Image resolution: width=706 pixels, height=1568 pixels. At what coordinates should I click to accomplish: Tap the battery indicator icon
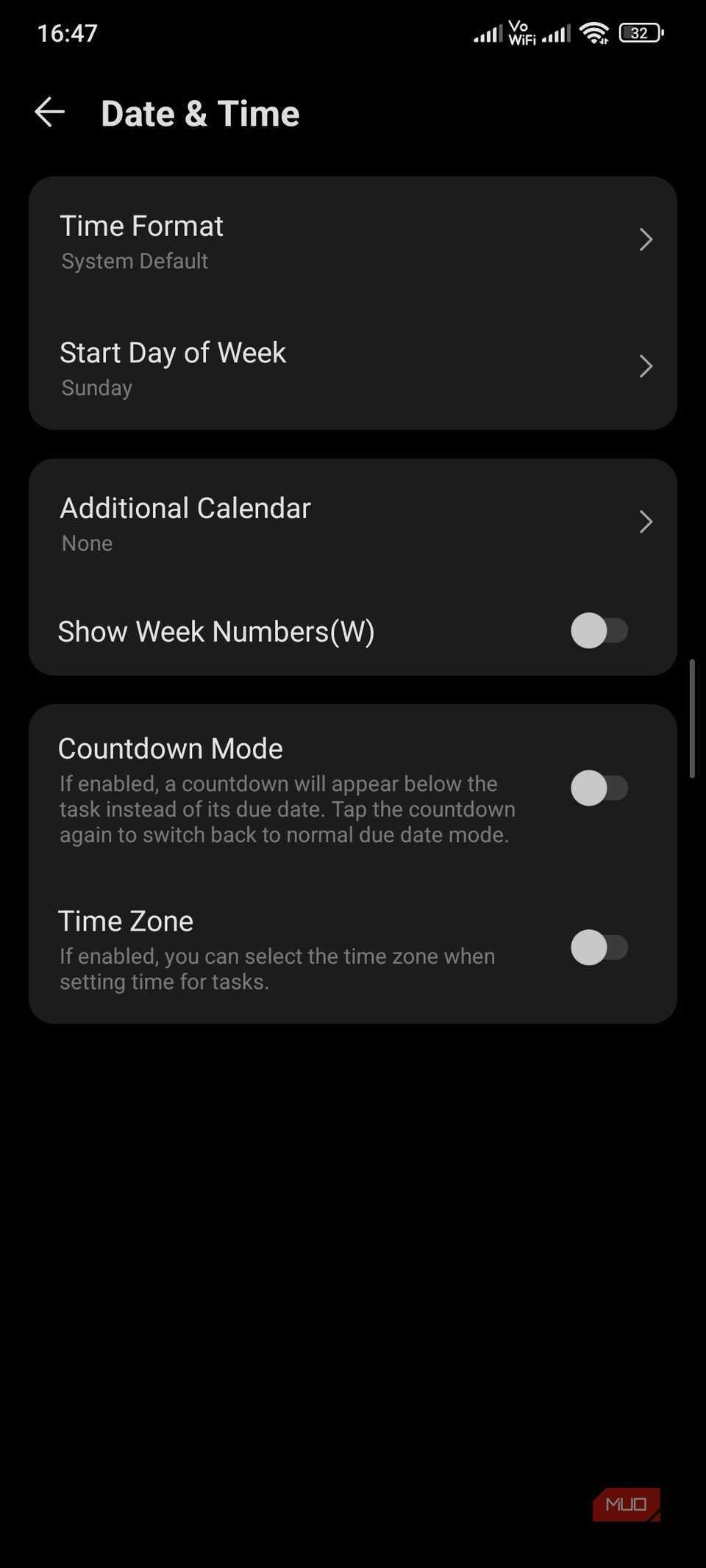pyautogui.click(x=638, y=32)
